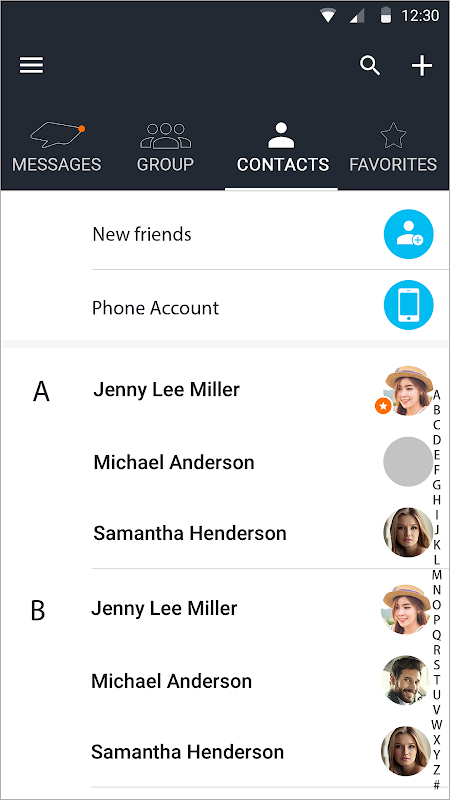Open the hamburger drawer menu
450x800 pixels.
[31, 65]
